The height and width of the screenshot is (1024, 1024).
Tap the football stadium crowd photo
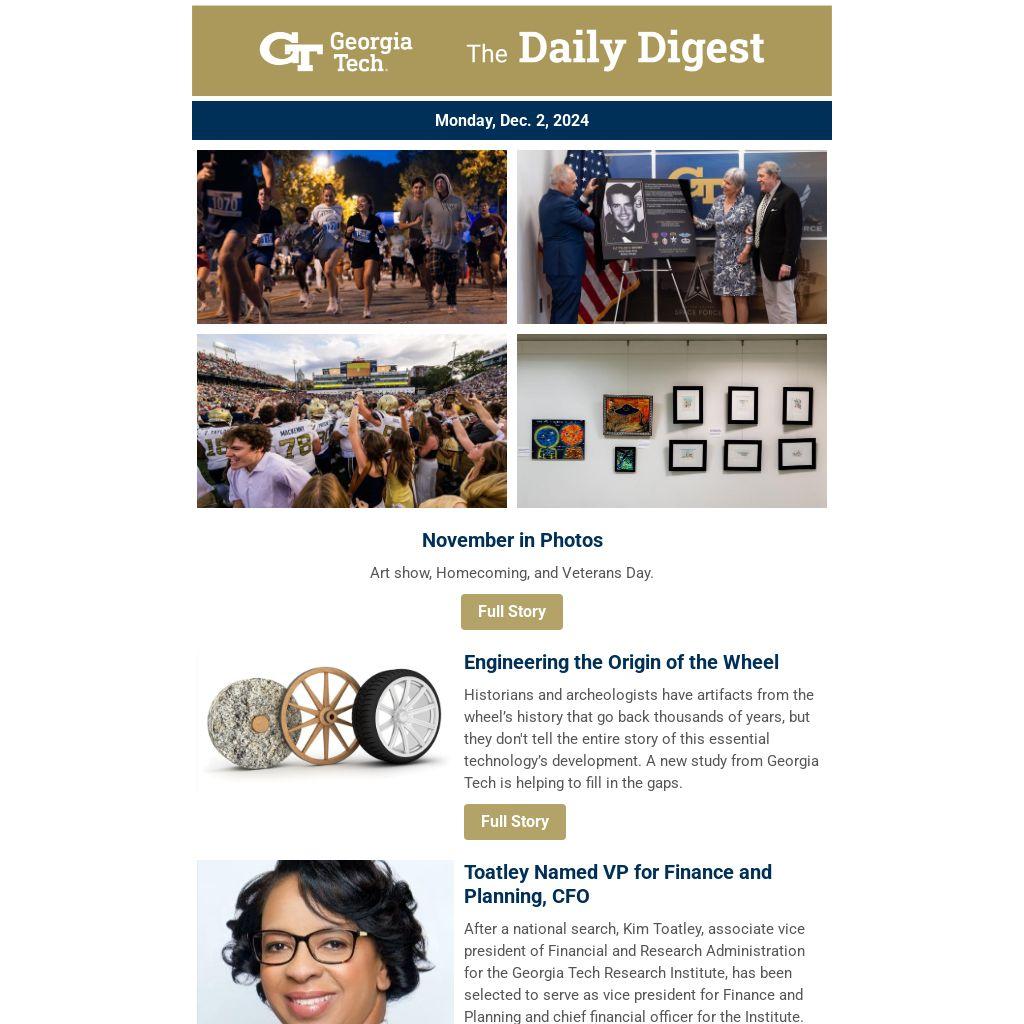352,421
